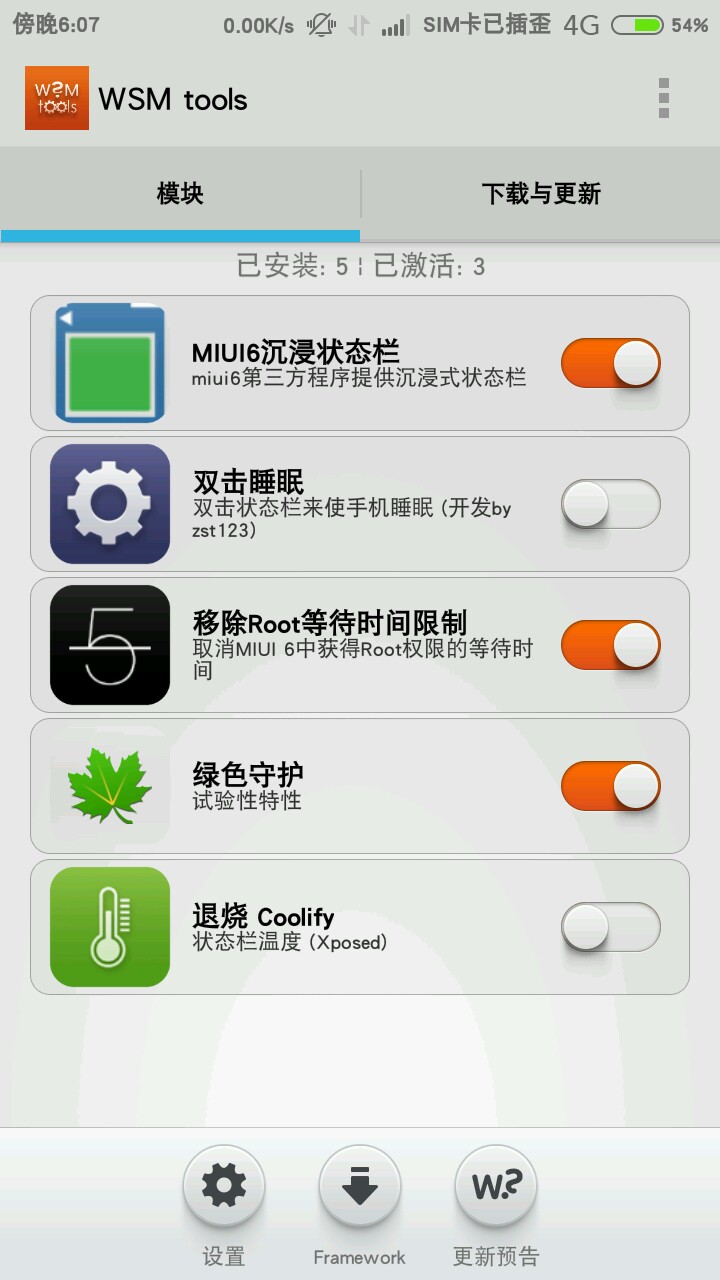This screenshot has width=720, height=1280.
Task: Turn on the 退烧 Coolify module
Action: pyautogui.click(x=610, y=927)
